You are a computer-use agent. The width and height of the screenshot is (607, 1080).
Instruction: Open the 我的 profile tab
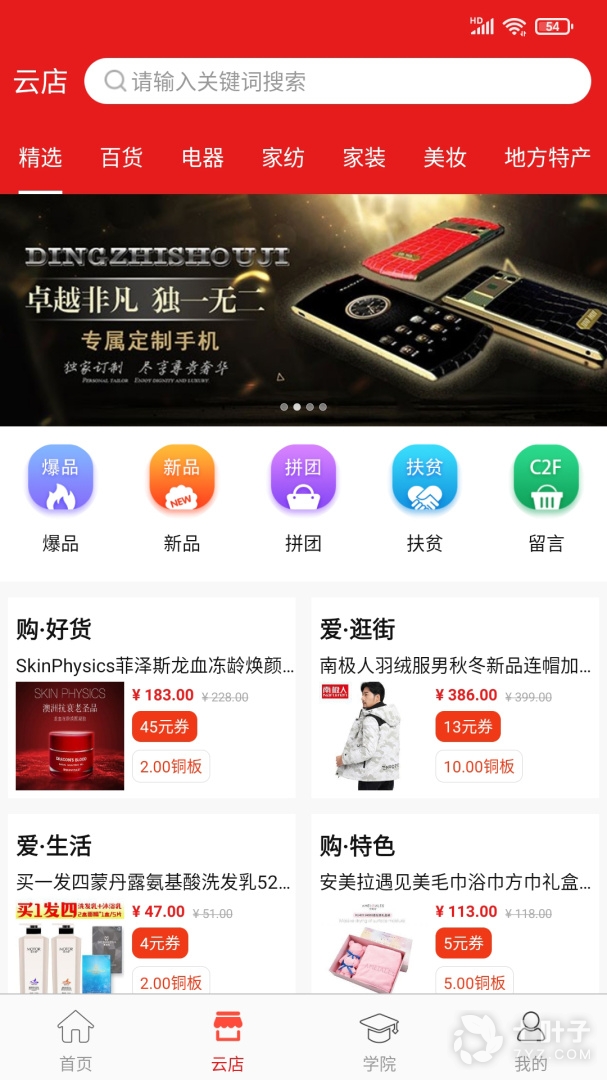(x=531, y=1040)
